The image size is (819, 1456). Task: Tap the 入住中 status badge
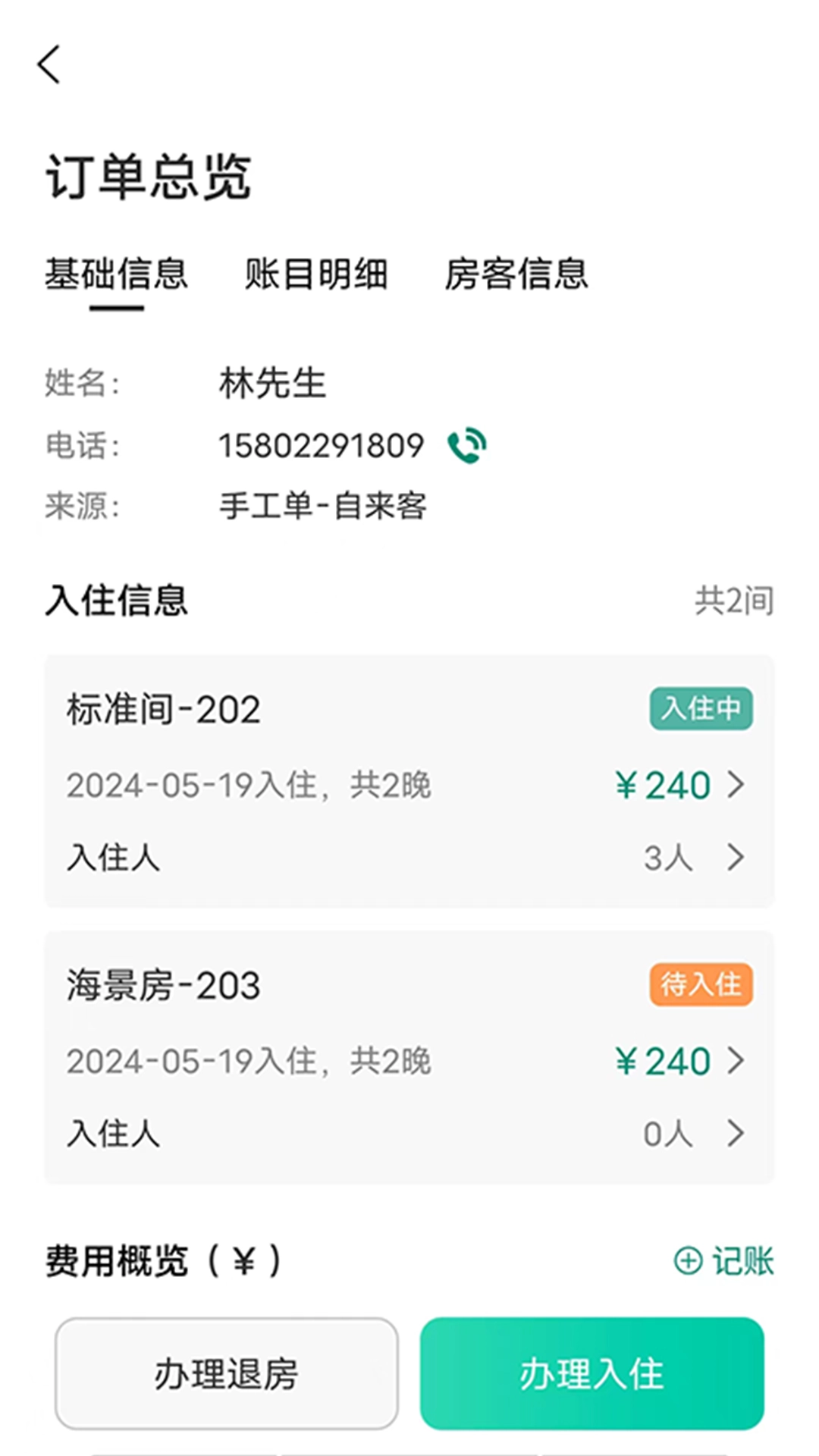(x=700, y=709)
